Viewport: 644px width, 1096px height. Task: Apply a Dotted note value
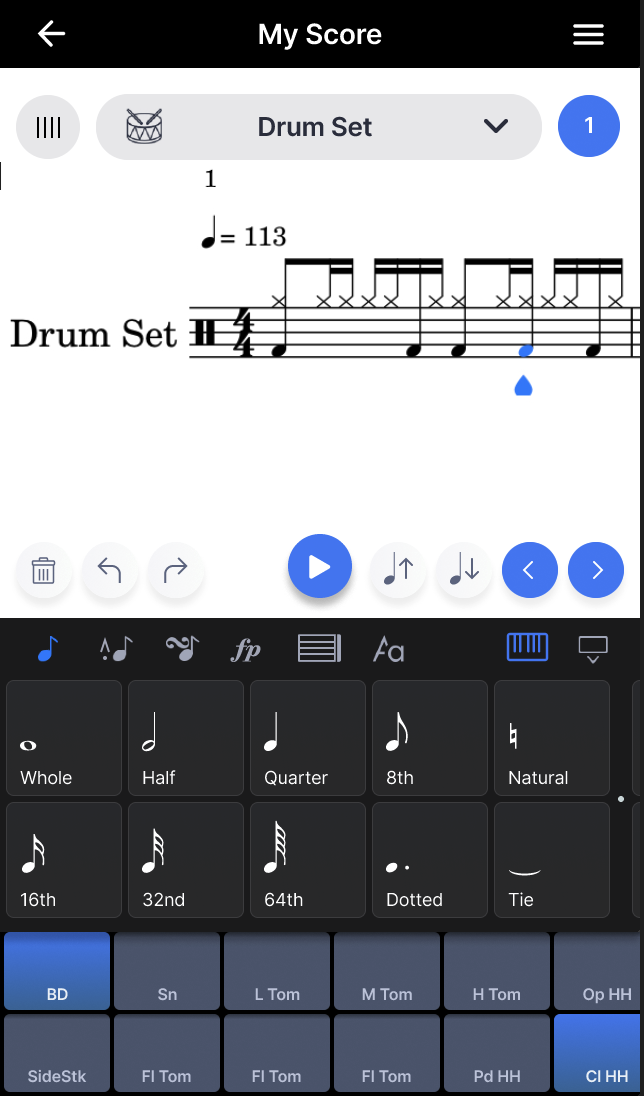430,860
